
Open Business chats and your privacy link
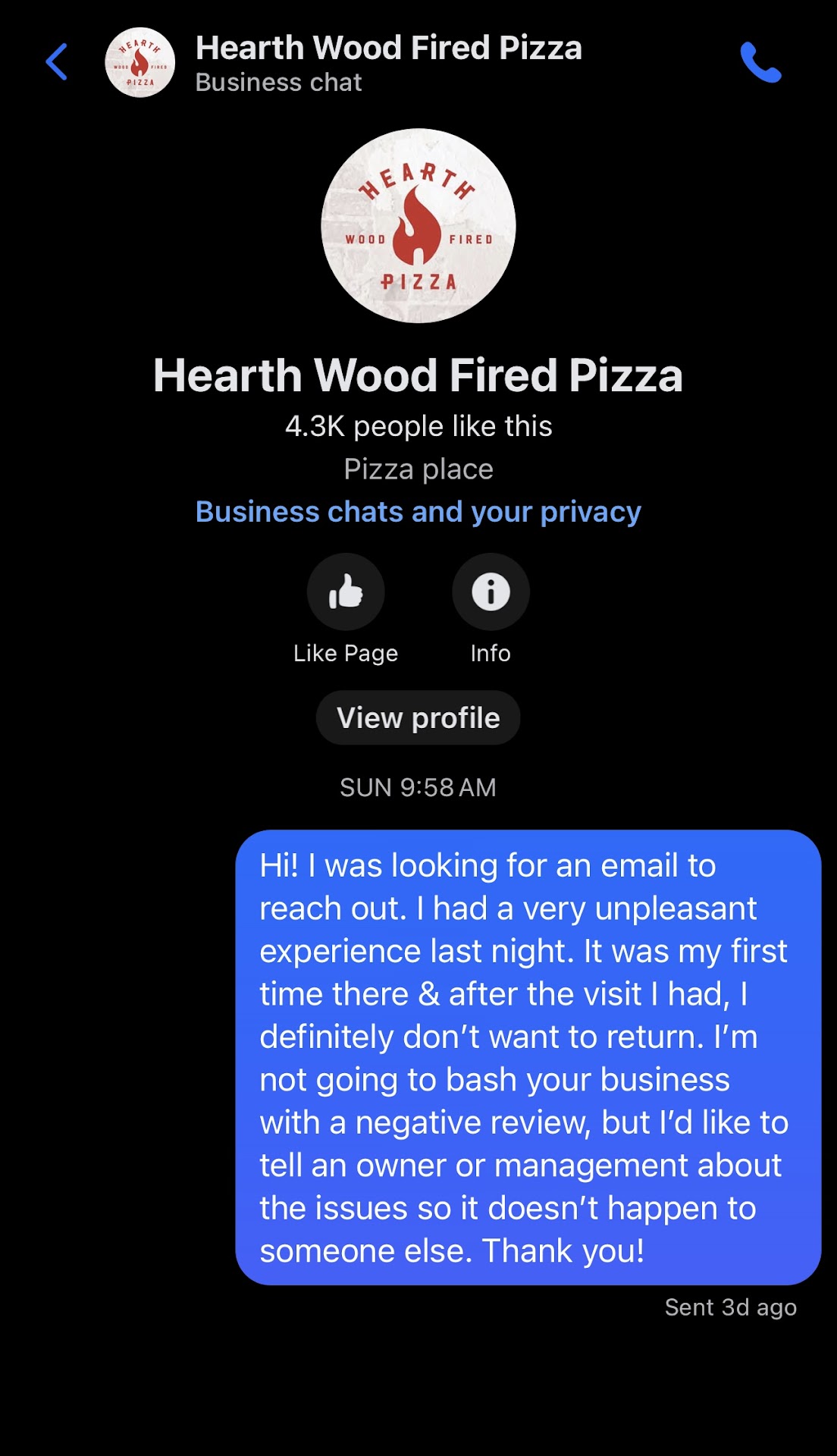[418, 512]
